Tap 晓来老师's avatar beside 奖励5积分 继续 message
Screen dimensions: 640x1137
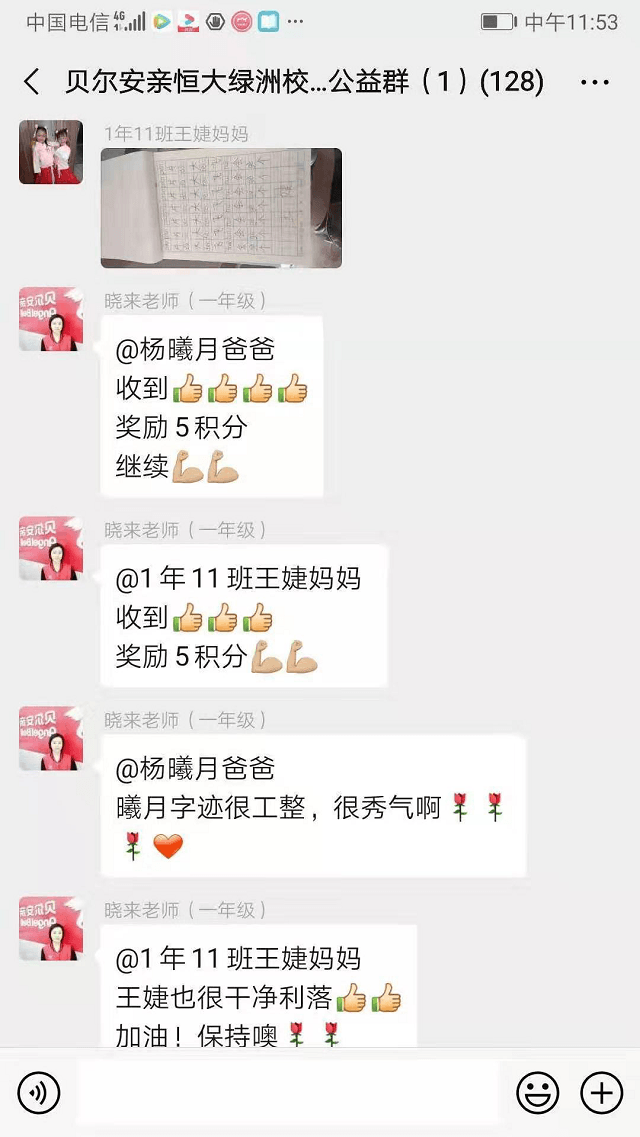(50, 320)
